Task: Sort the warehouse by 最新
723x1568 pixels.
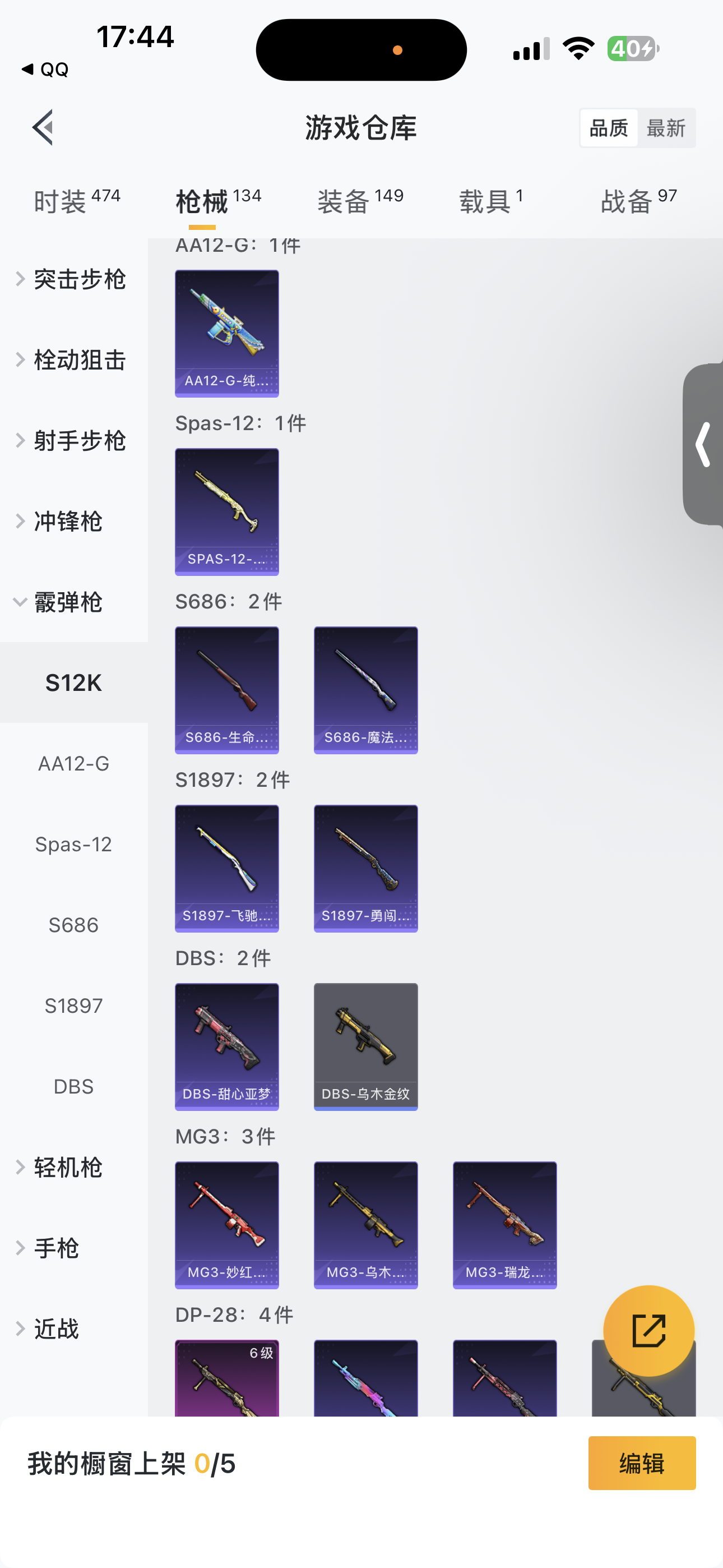Action: 666,128
